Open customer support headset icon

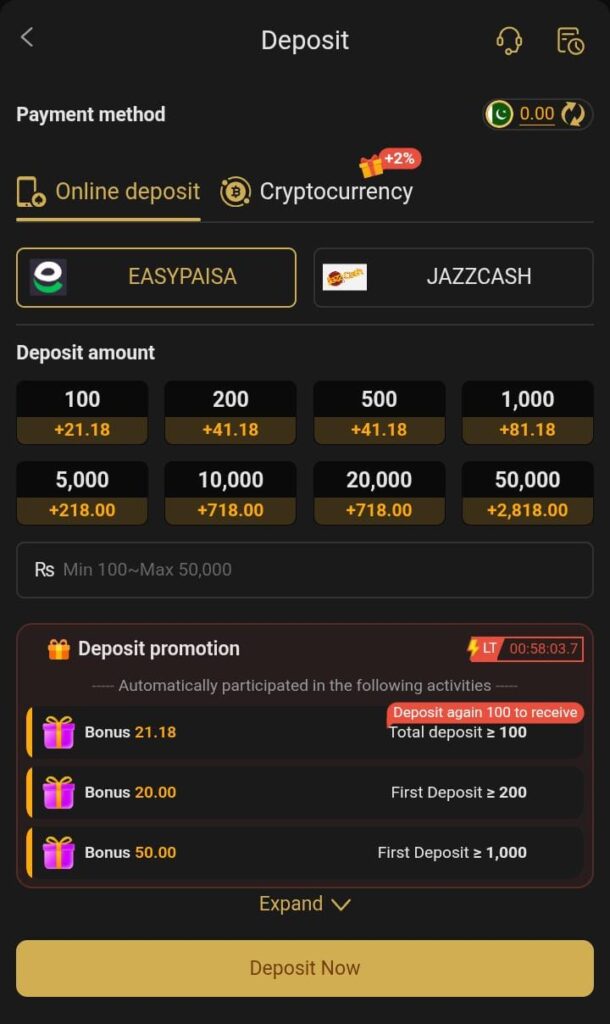[509, 40]
